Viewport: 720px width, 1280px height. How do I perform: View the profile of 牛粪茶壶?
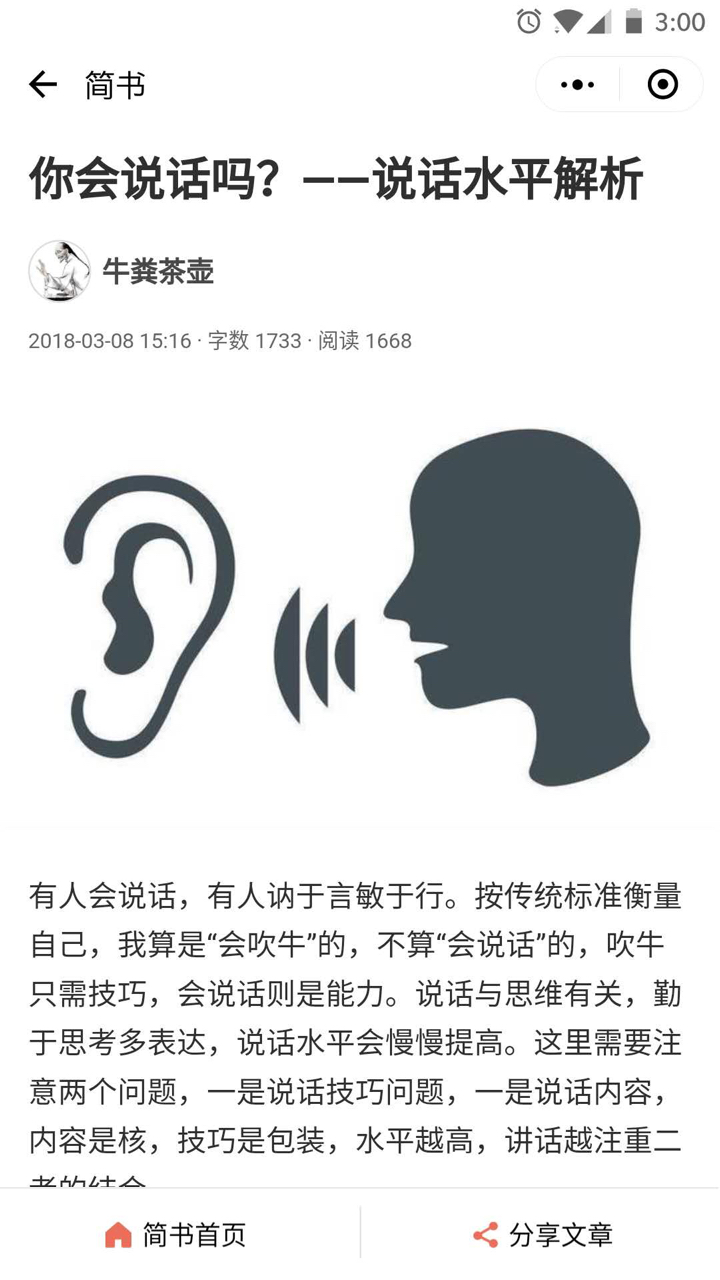tap(158, 272)
